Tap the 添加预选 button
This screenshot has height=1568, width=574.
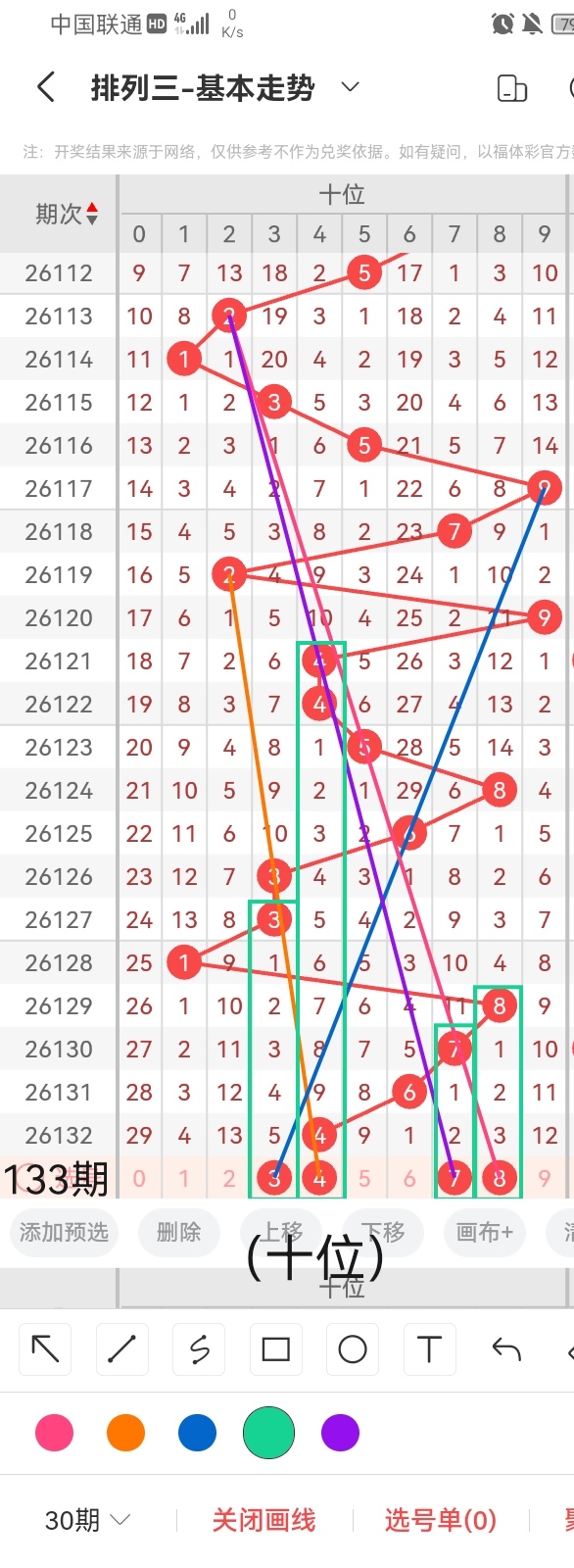tap(64, 1232)
